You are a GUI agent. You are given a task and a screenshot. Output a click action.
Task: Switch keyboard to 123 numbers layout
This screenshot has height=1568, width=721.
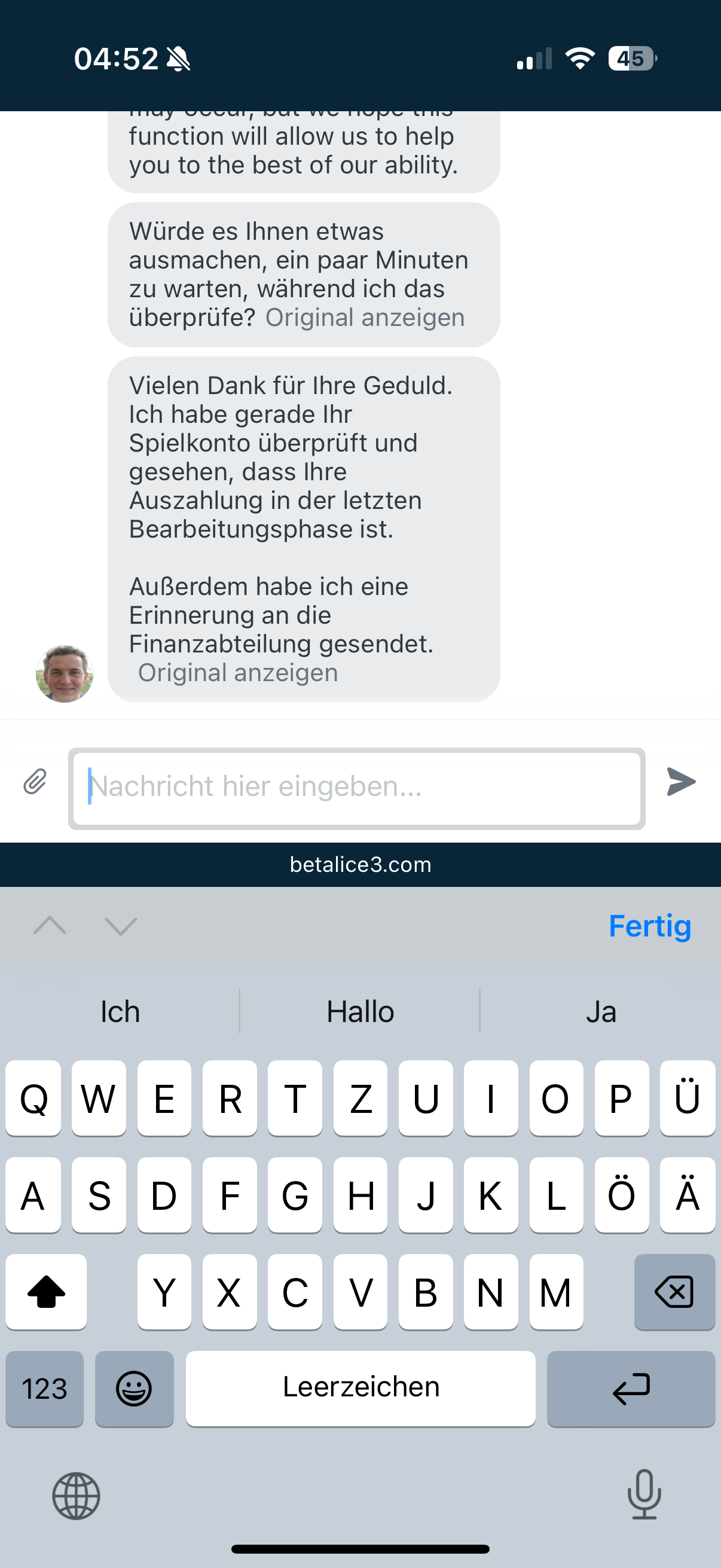point(44,1389)
